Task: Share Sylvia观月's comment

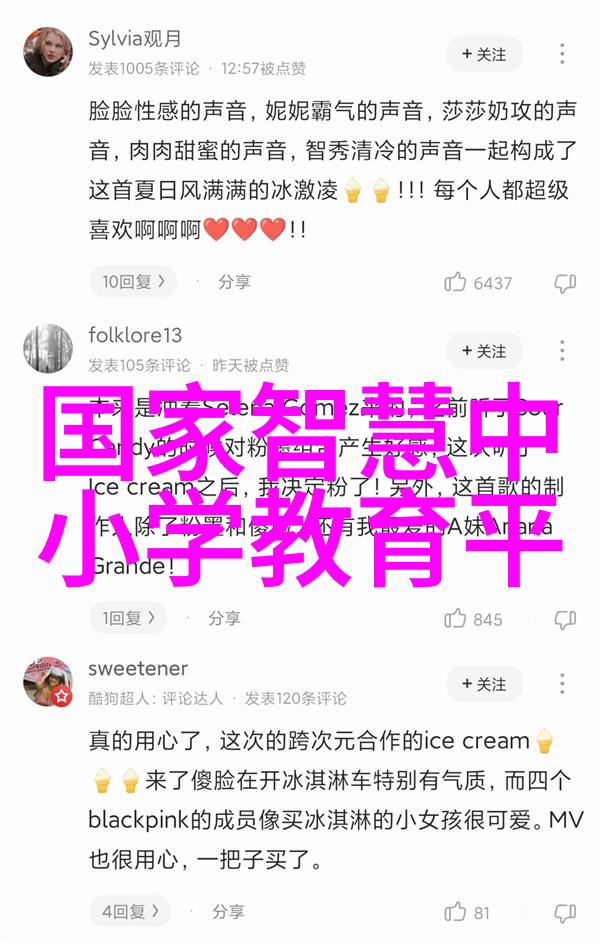Action: click(x=234, y=282)
